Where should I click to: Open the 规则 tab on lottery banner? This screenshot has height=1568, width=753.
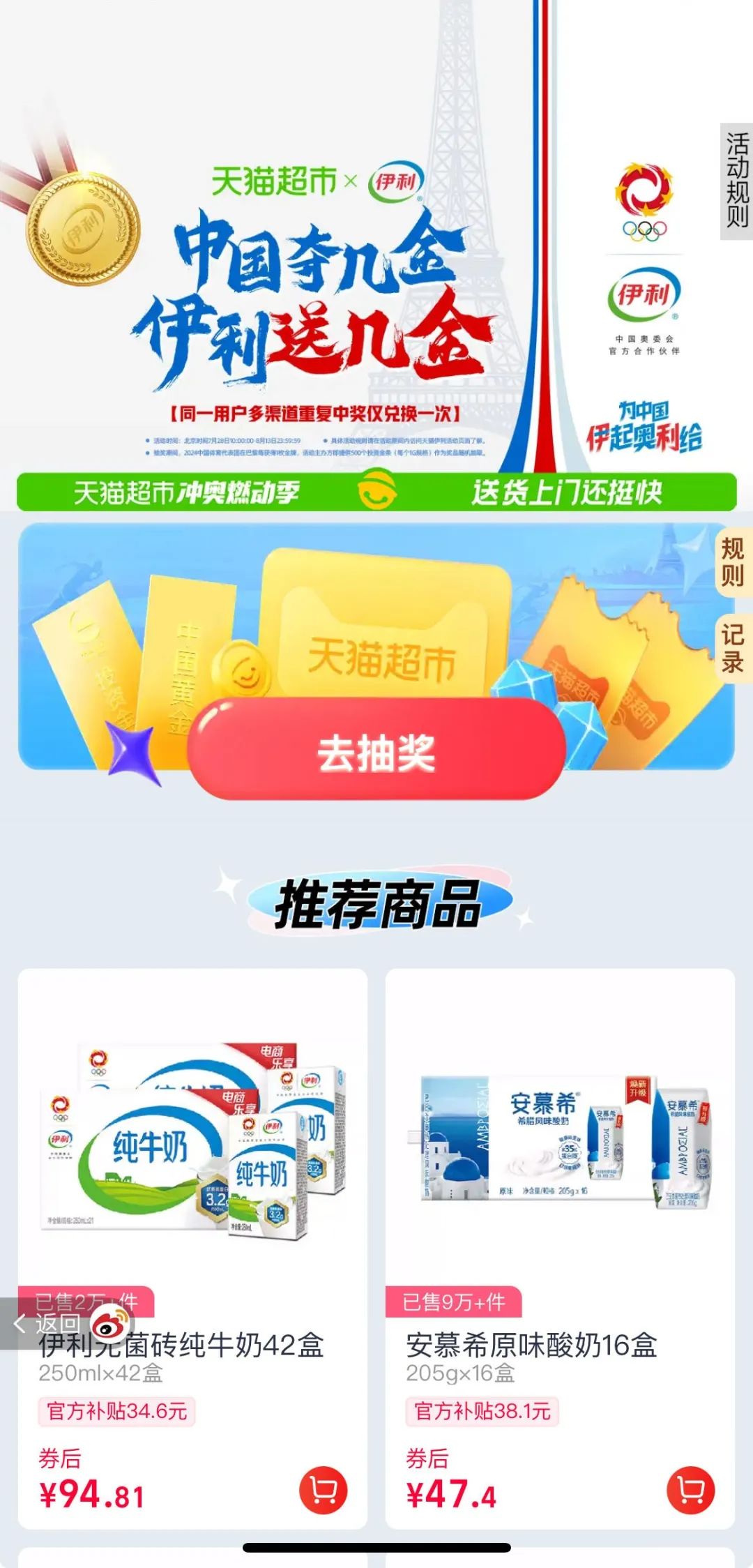(x=733, y=562)
